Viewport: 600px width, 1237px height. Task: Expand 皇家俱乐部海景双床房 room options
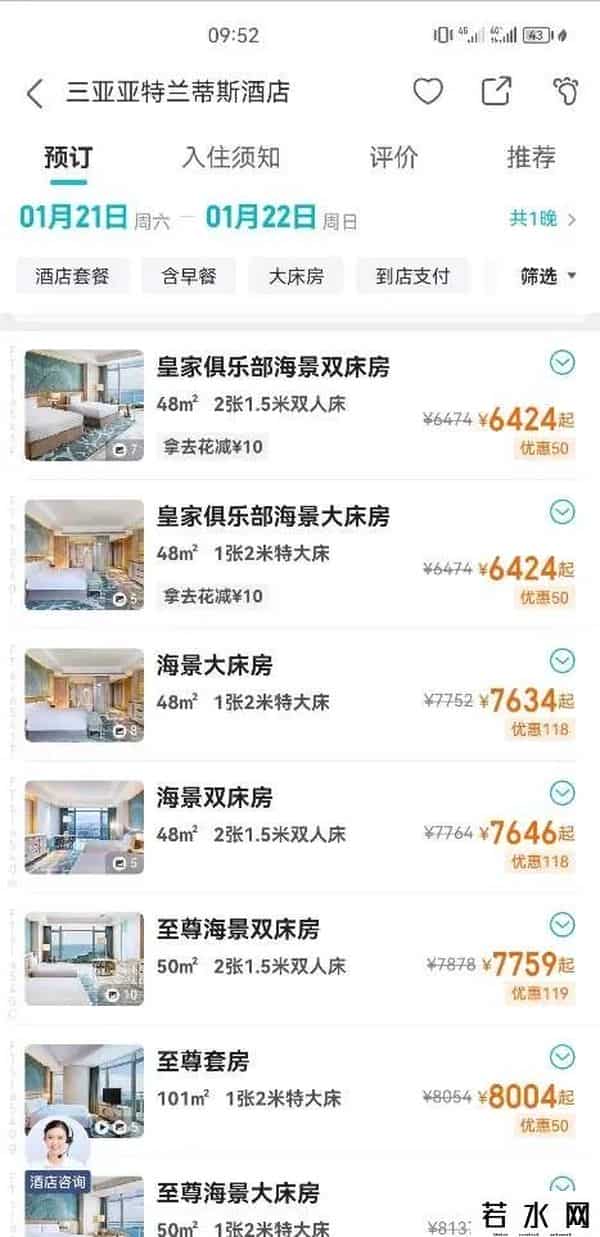click(563, 363)
